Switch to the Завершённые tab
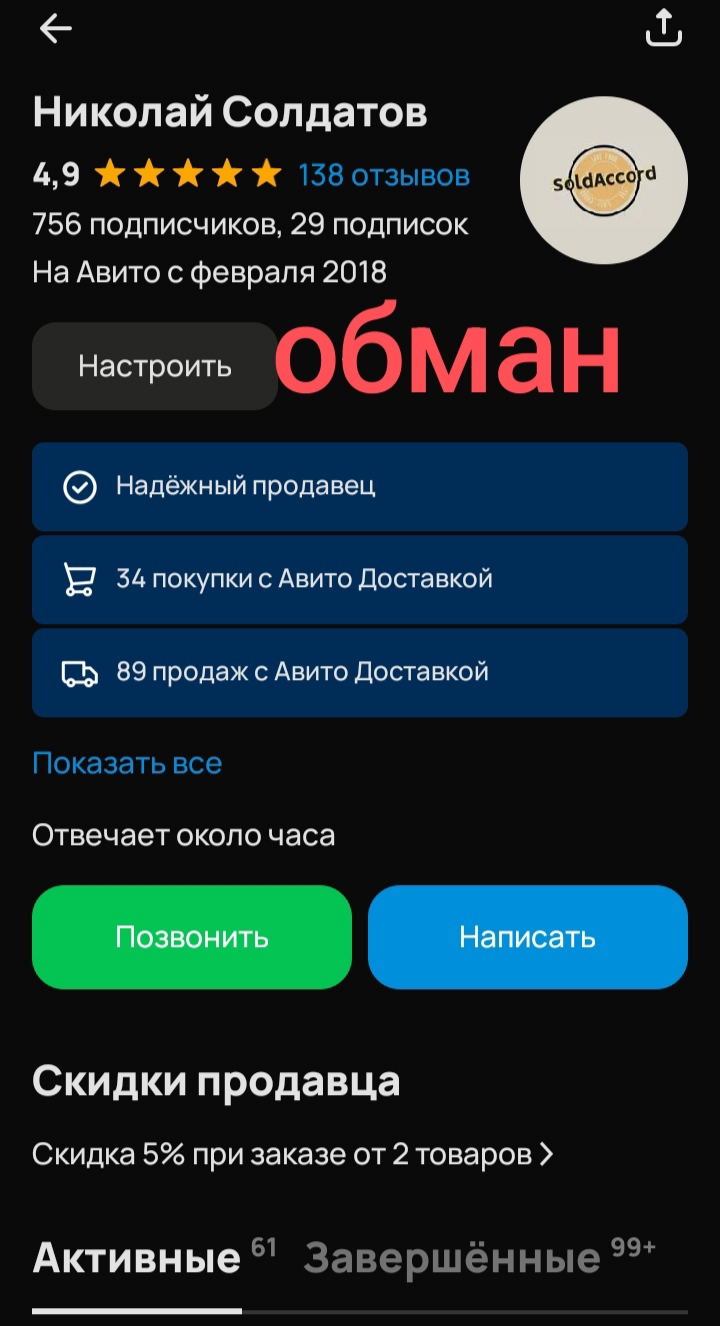The height and width of the screenshot is (1326, 720). pos(452,1257)
